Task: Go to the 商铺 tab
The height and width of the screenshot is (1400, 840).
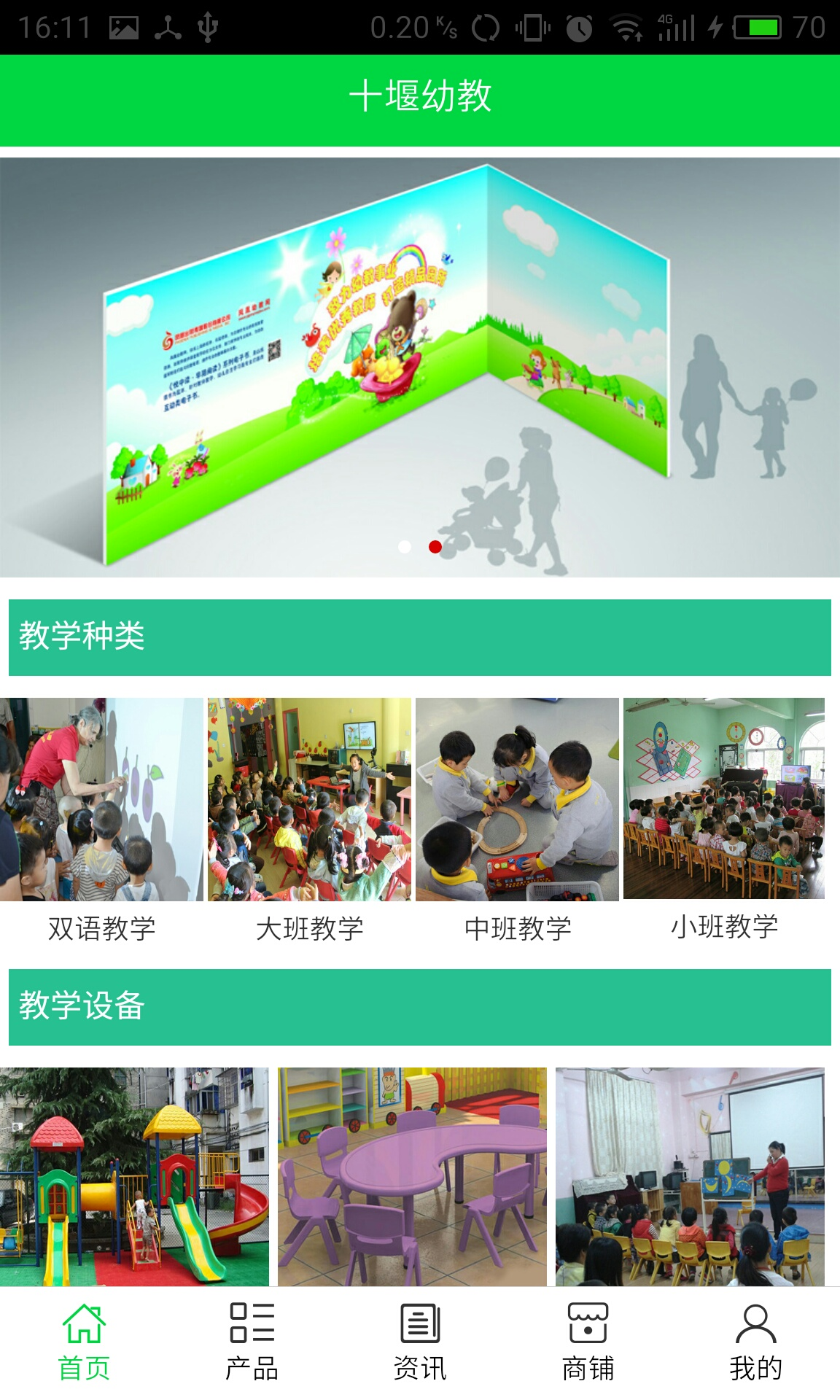Action: point(588,1342)
